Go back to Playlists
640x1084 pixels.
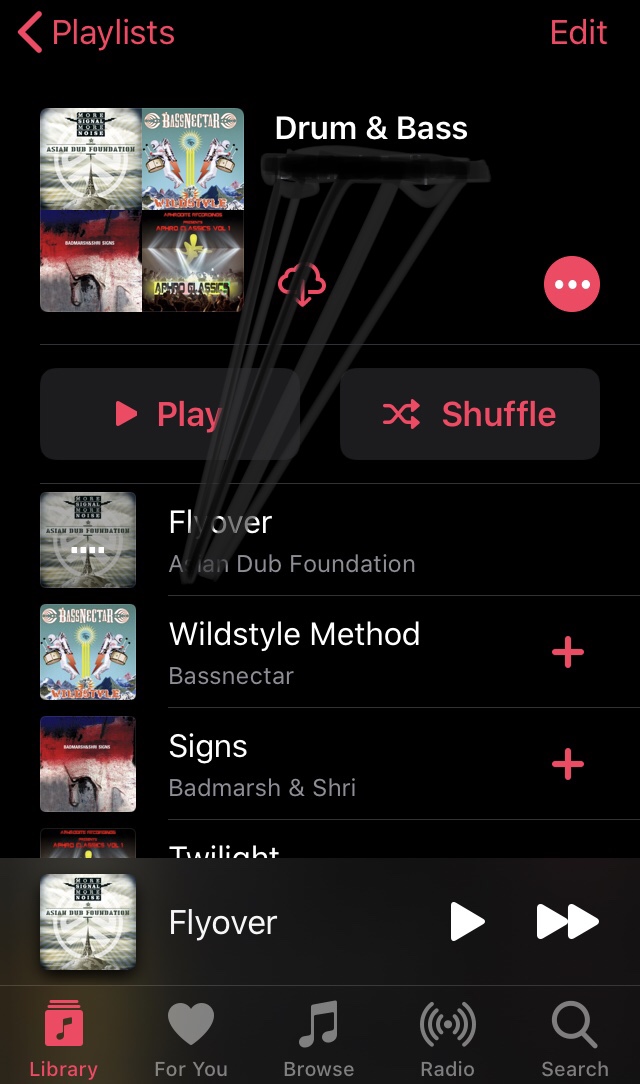point(97,33)
